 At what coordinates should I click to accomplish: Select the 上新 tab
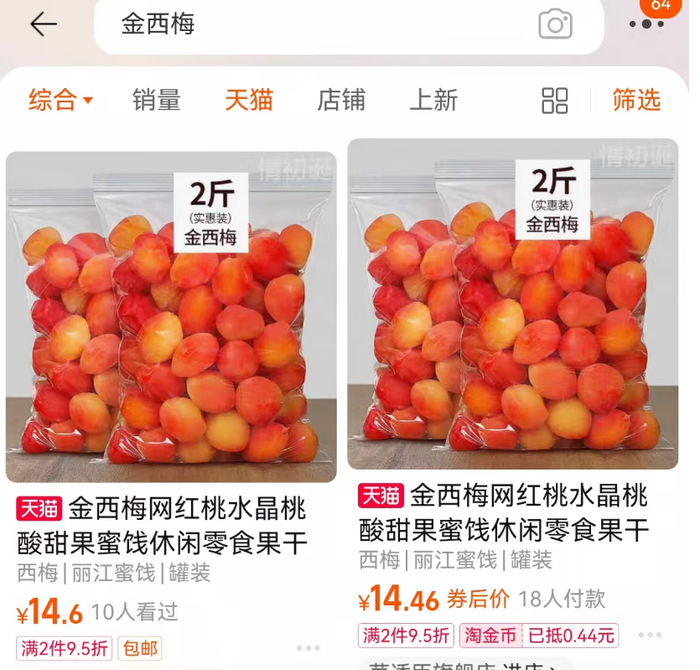[433, 100]
